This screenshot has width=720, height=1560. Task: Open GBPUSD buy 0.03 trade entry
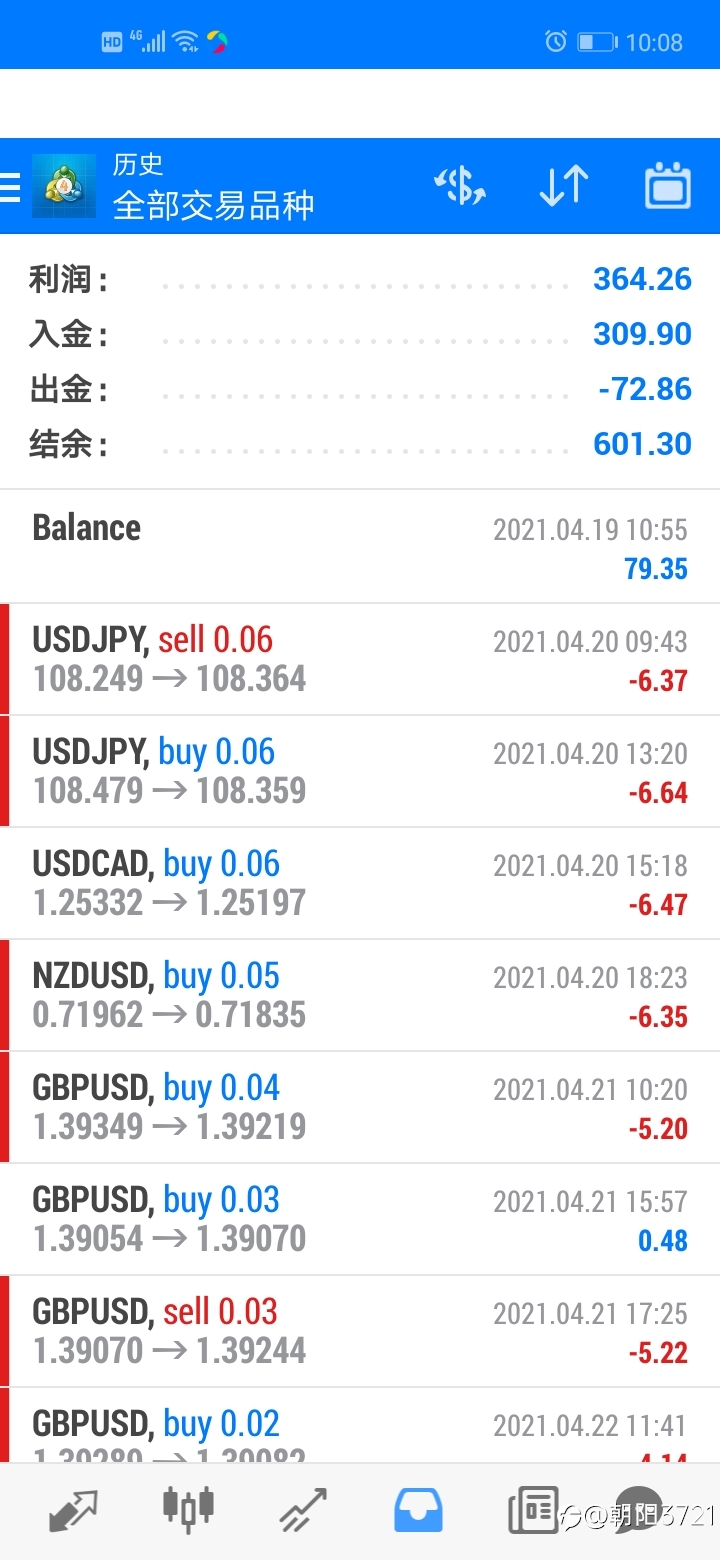point(360,1219)
